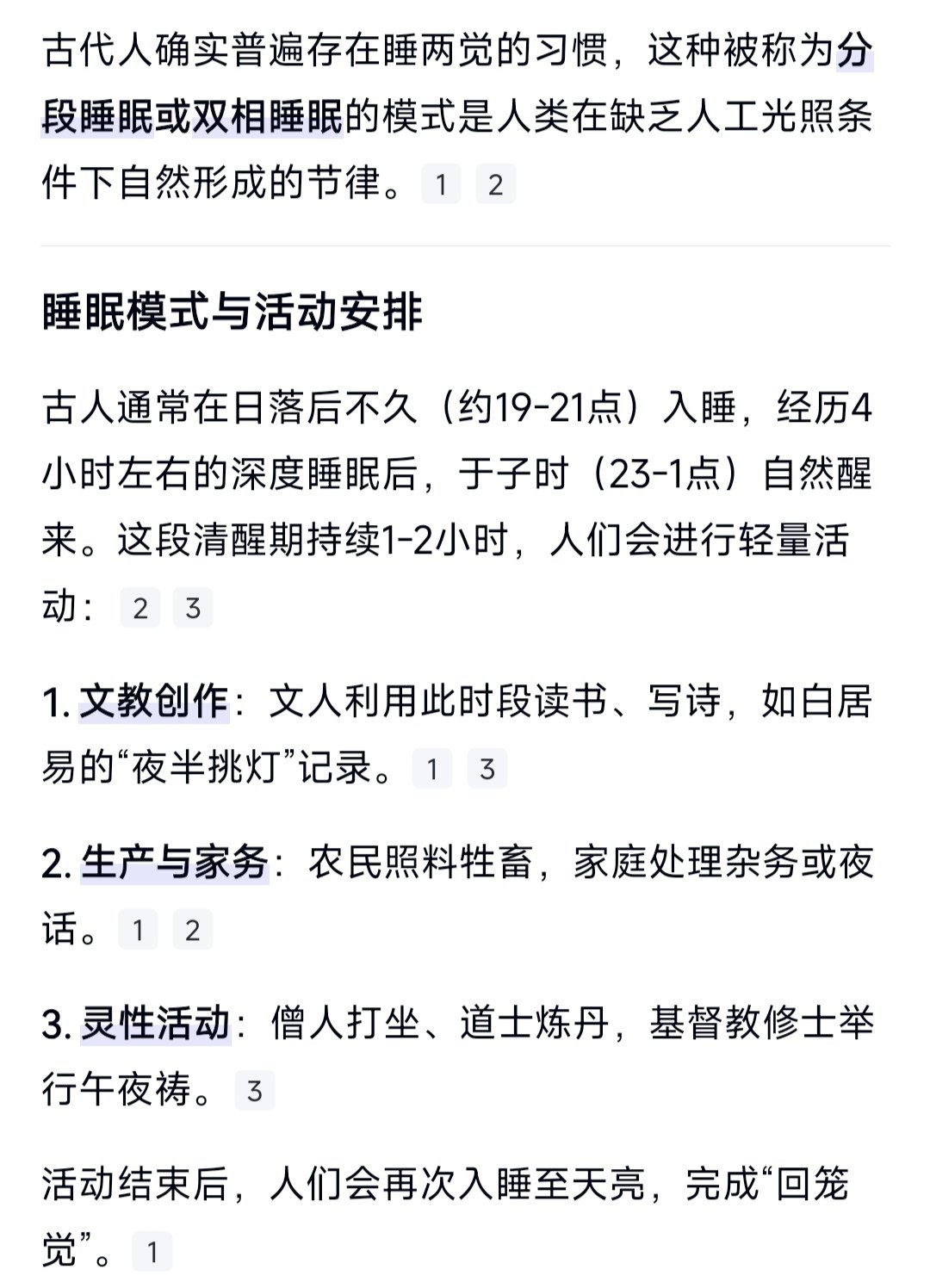View citation 3 after 举行午夜祷
This screenshot has width=930, height=1288.
point(254,1091)
